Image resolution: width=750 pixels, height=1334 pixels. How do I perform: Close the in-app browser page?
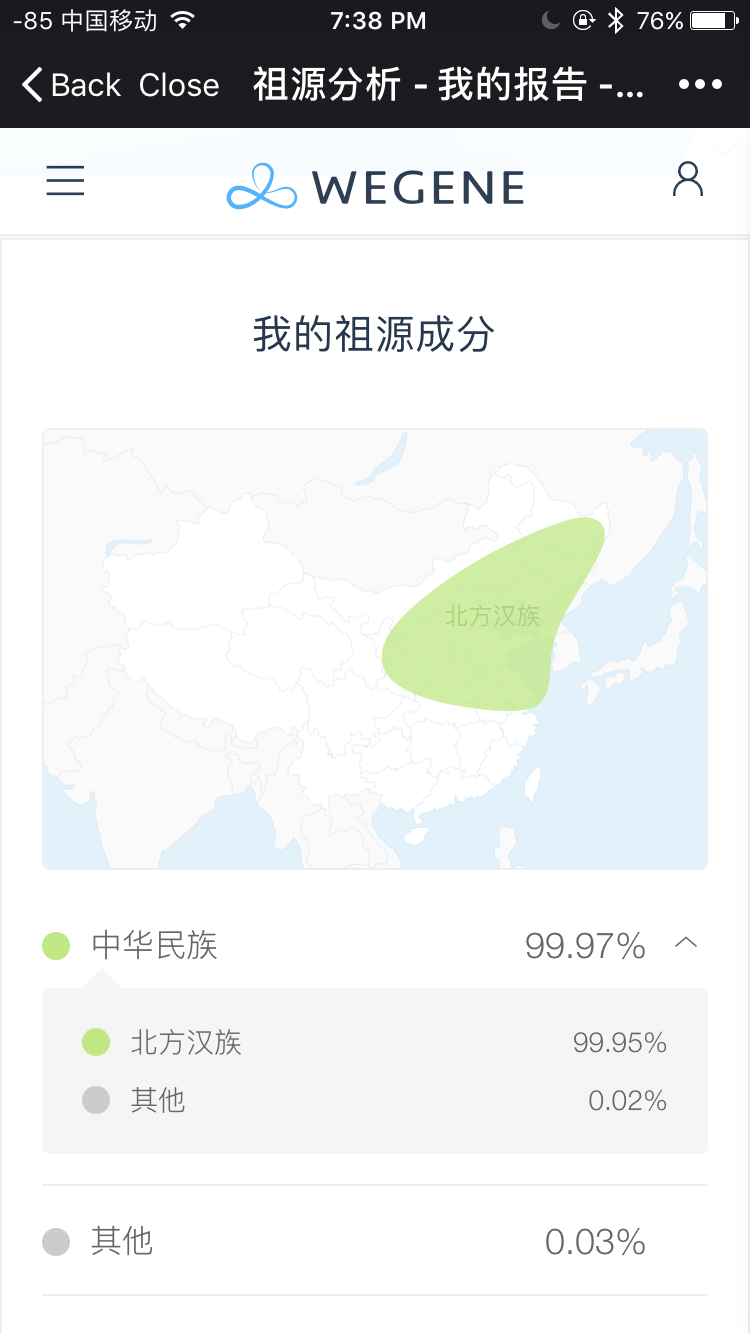pos(179,85)
